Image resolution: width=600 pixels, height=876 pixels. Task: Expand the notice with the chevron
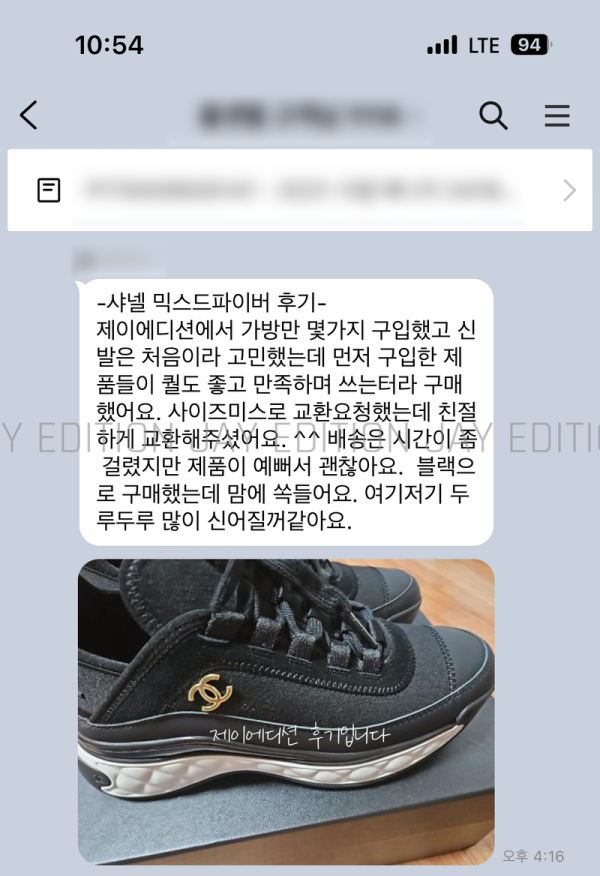pos(569,190)
